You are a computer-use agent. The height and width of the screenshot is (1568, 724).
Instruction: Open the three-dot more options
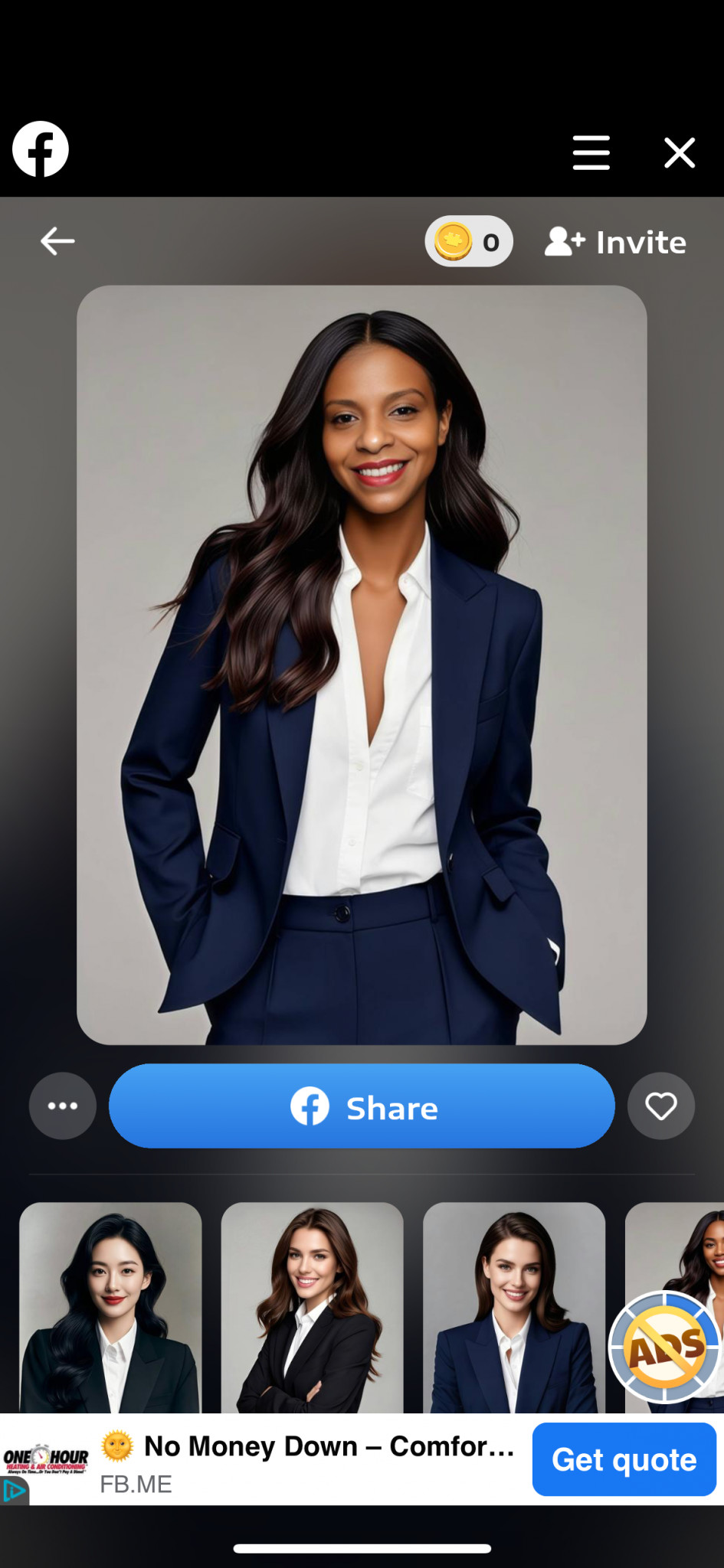click(x=63, y=1106)
